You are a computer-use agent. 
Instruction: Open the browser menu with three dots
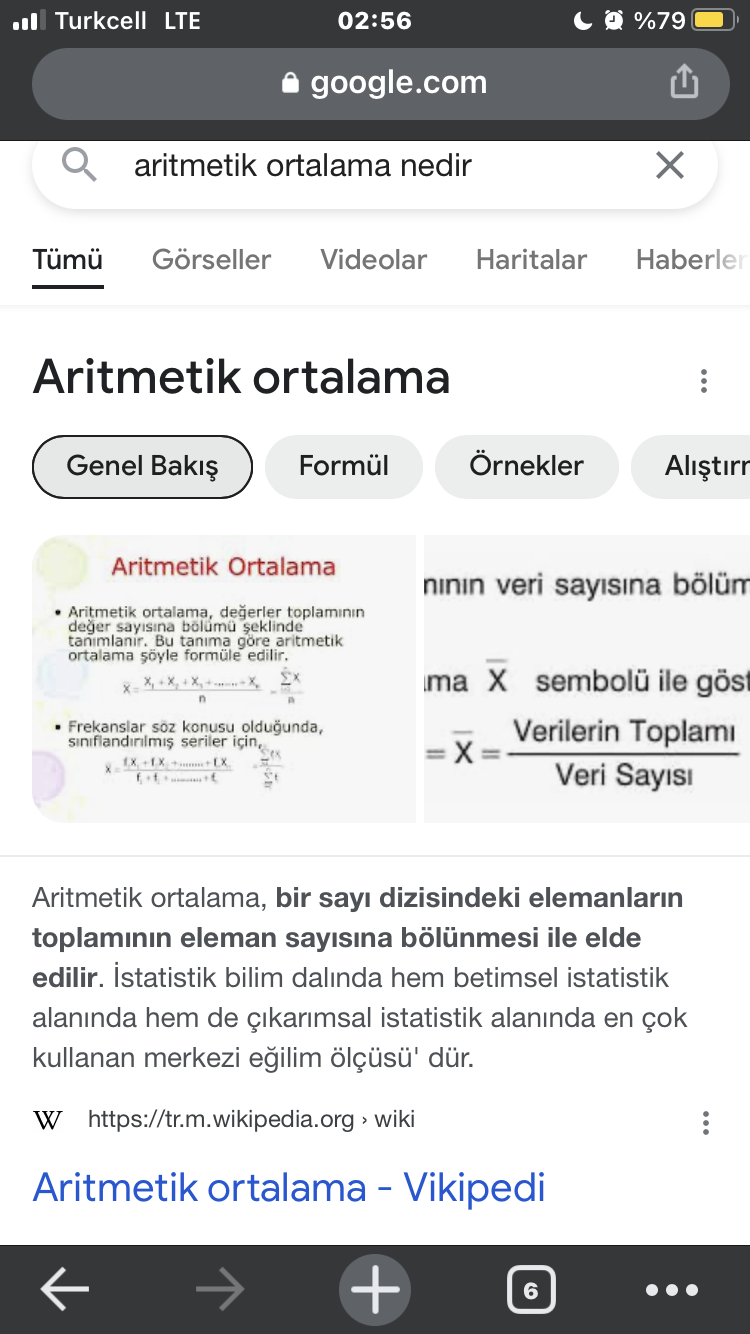pos(672,1290)
